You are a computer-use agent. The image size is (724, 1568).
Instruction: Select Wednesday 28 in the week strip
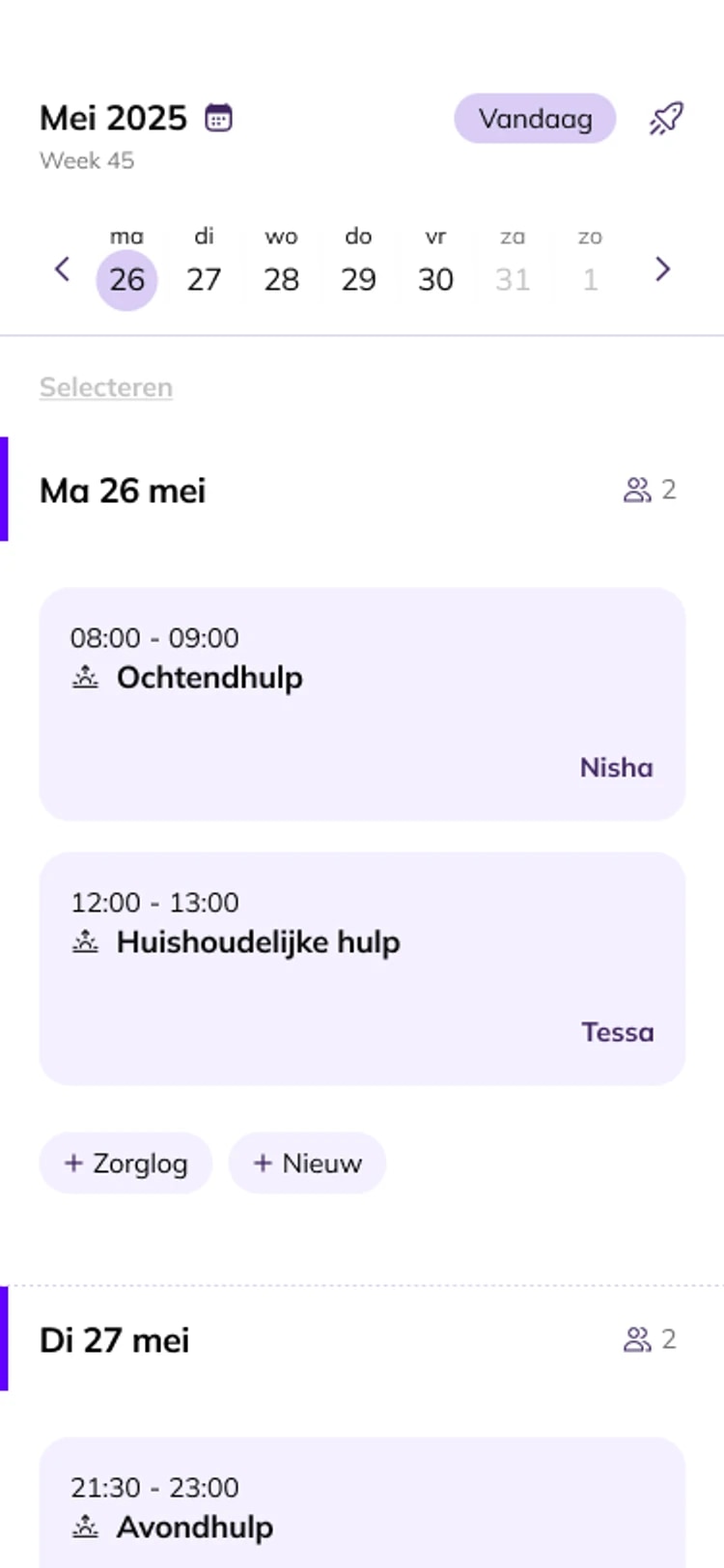tap(281, 268)
